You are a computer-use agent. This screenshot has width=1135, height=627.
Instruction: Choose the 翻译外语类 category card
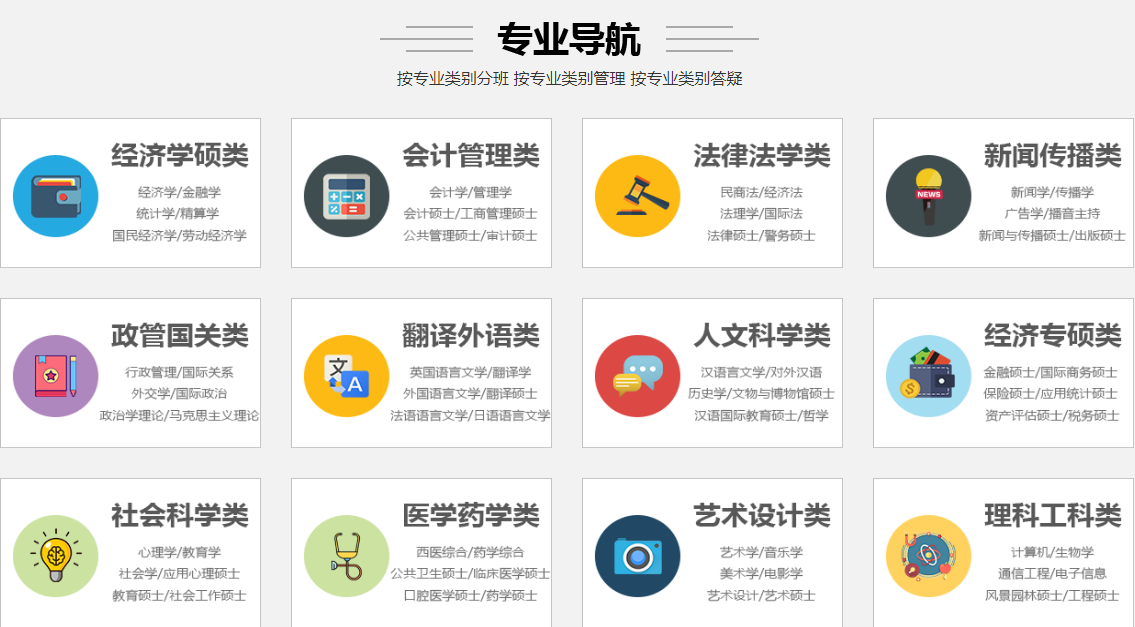coord(421,373)
